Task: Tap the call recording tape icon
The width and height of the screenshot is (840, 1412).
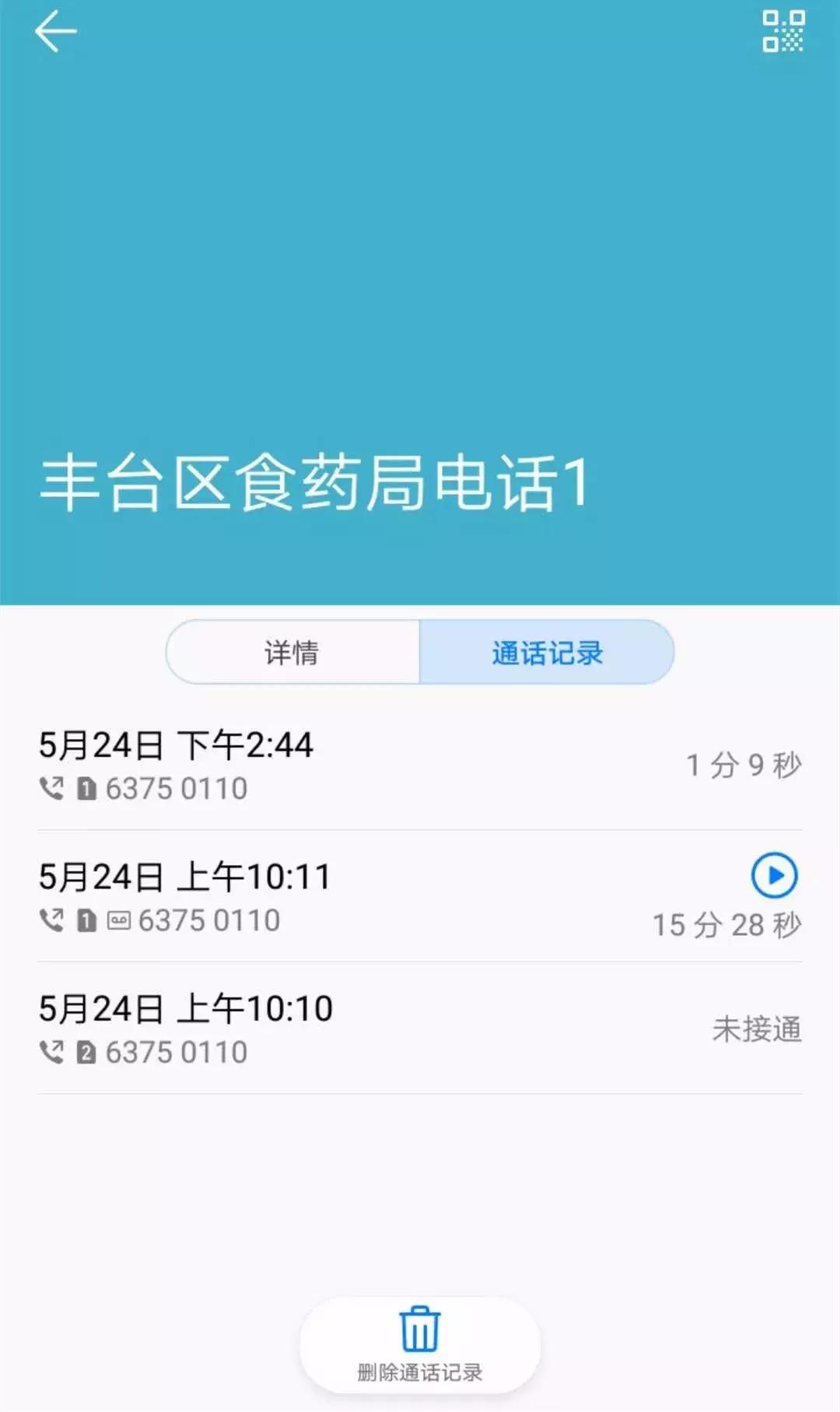Action: [118, 920]
